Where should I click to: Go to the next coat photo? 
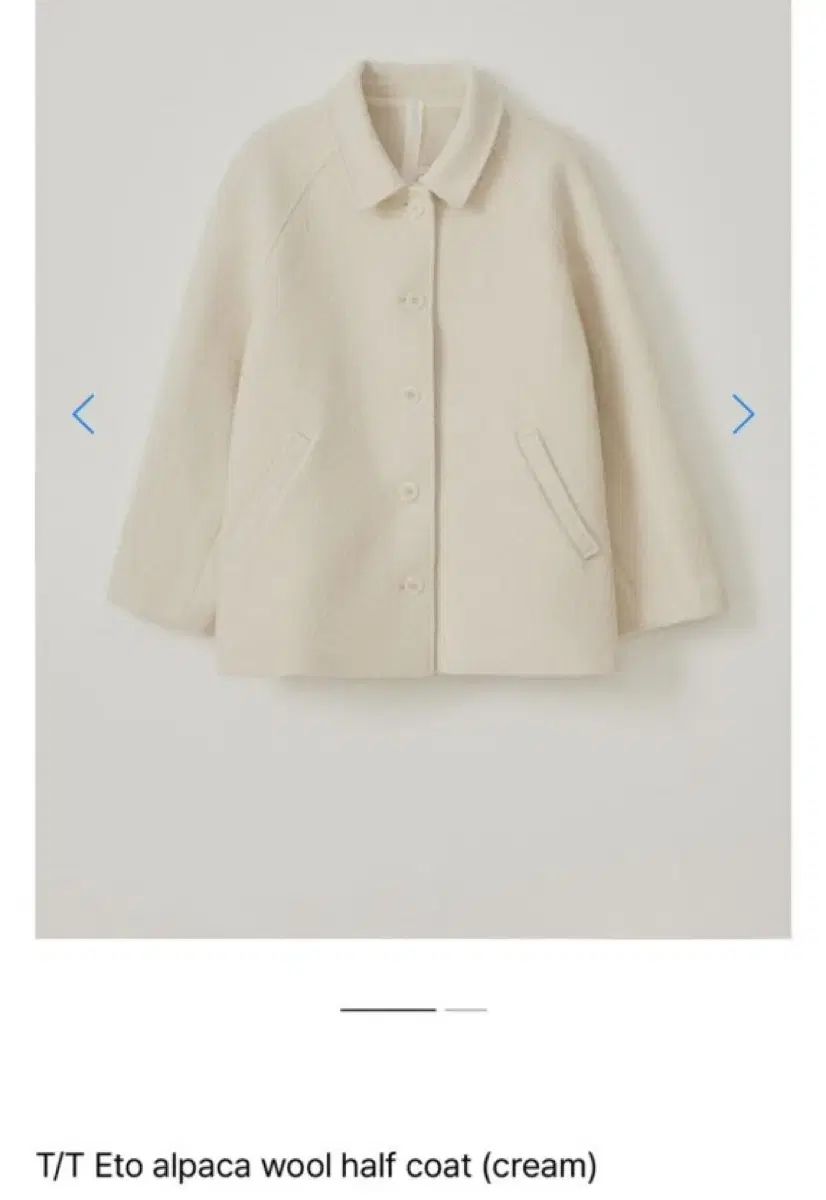(x=743, y=414)
